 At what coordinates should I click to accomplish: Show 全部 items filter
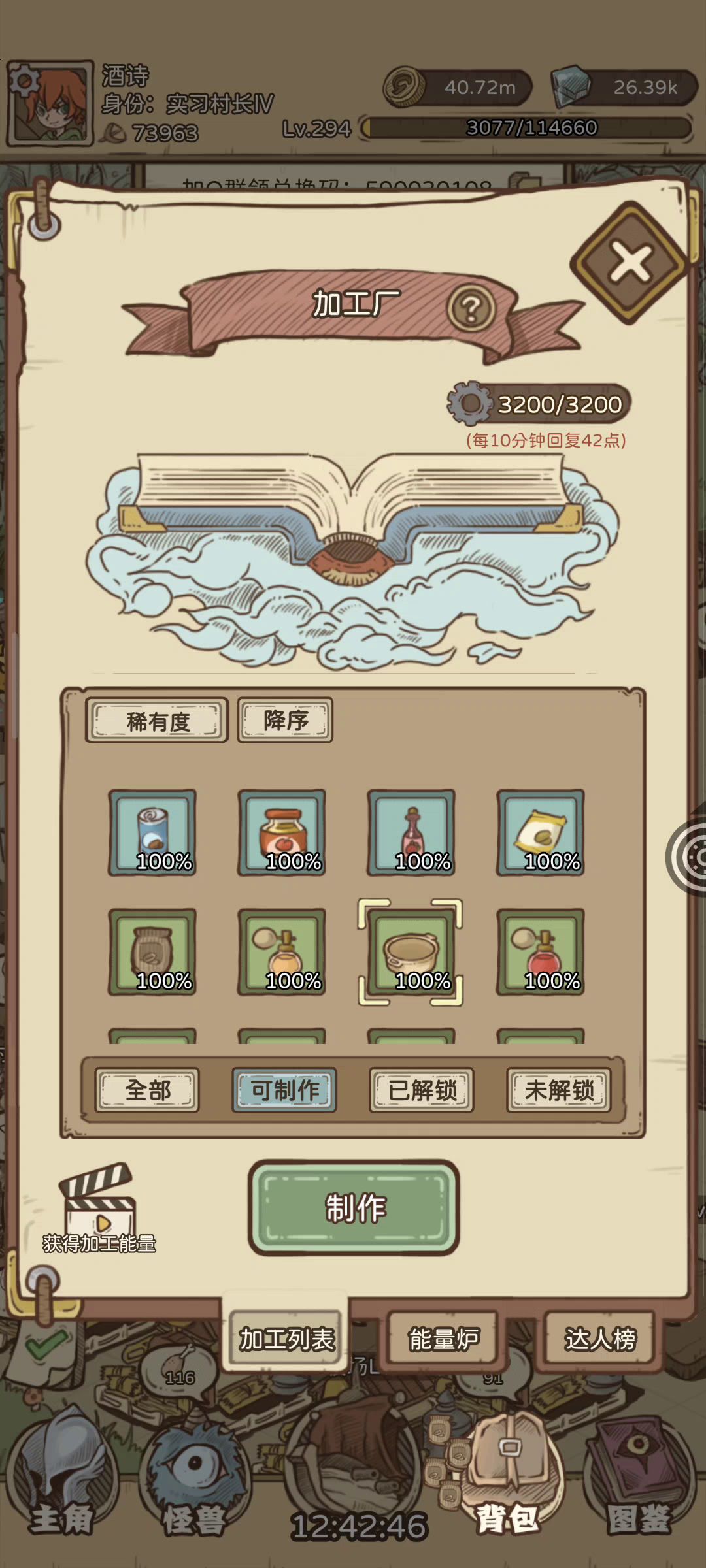coord(147,1090)
